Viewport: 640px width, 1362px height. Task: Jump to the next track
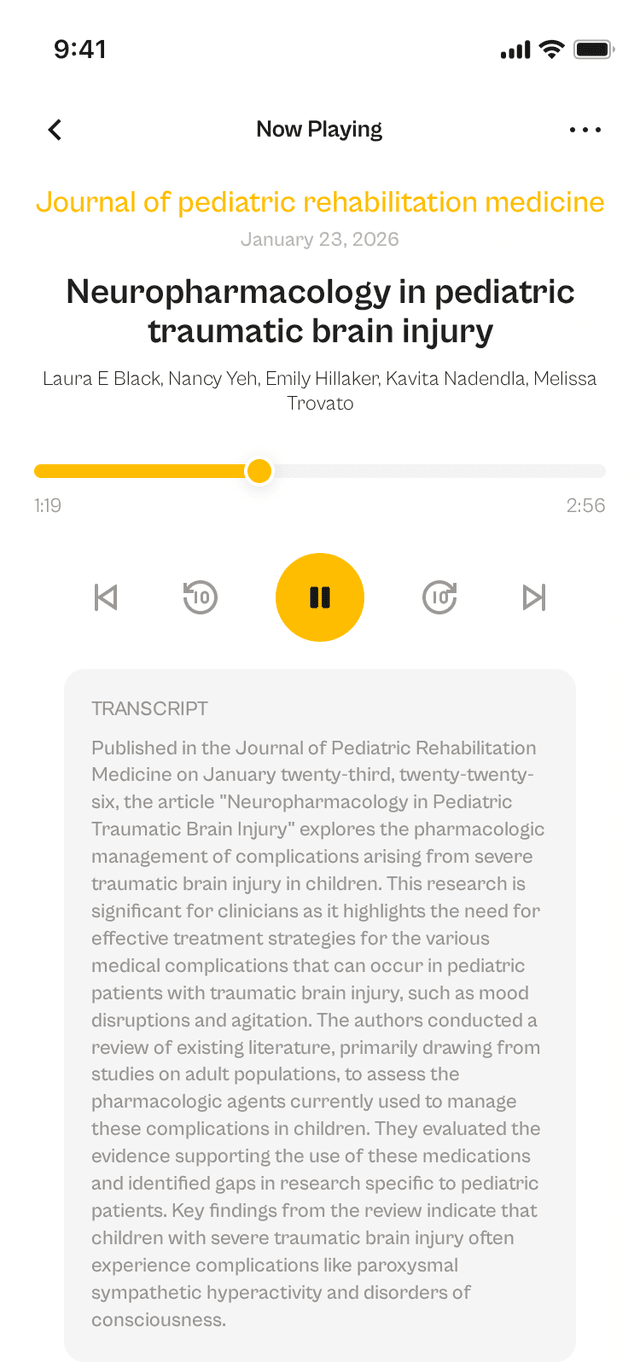(x=534, y=597)
